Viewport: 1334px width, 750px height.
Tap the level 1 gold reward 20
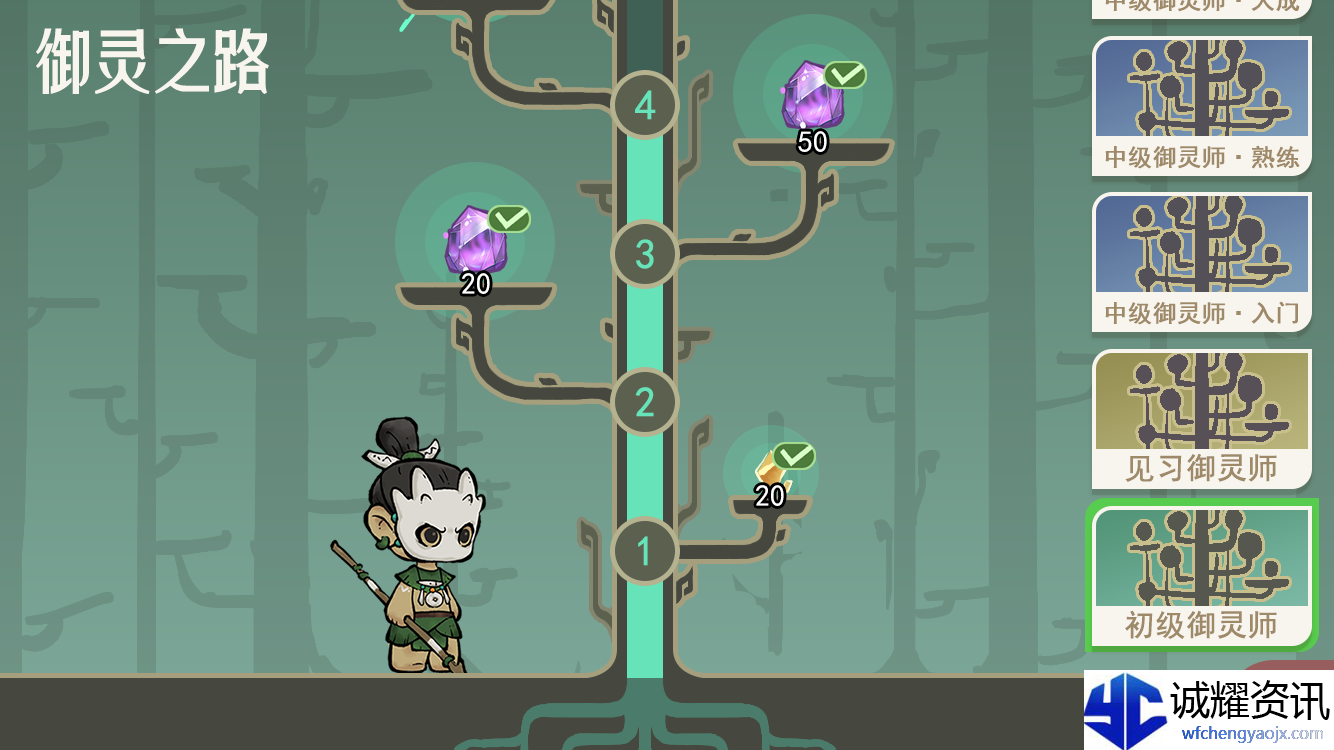pyautogui.click(x=771, y=472)
